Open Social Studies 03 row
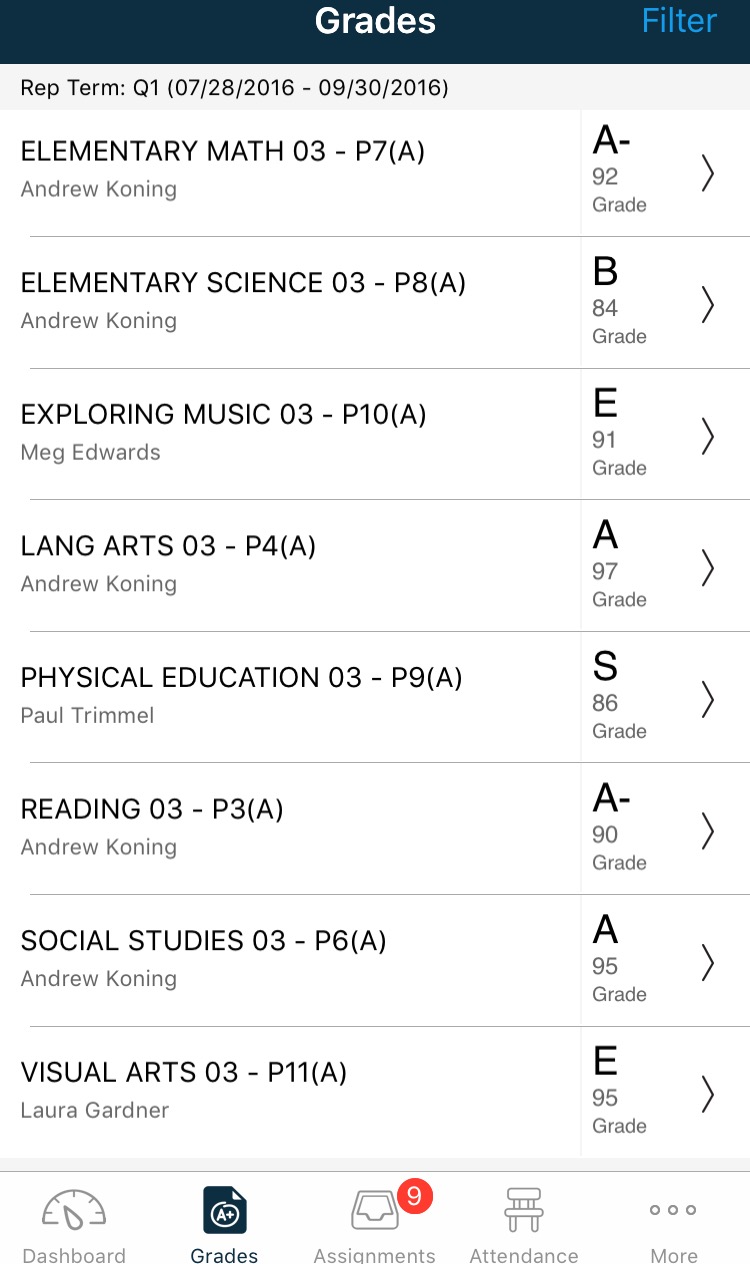This screenshot has height=1264, width=750. tap(375, 961)
